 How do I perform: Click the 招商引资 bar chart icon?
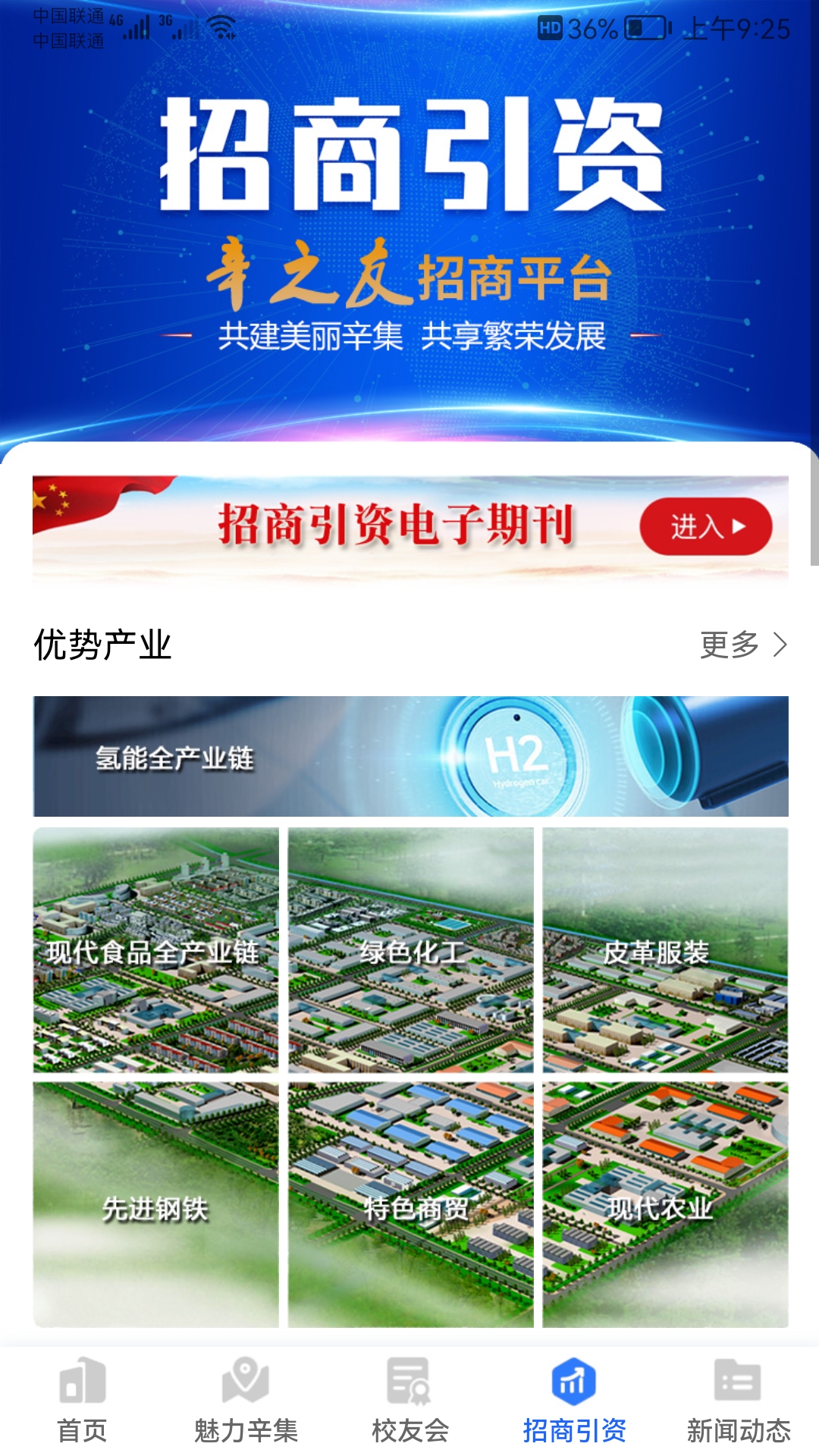573,1383
